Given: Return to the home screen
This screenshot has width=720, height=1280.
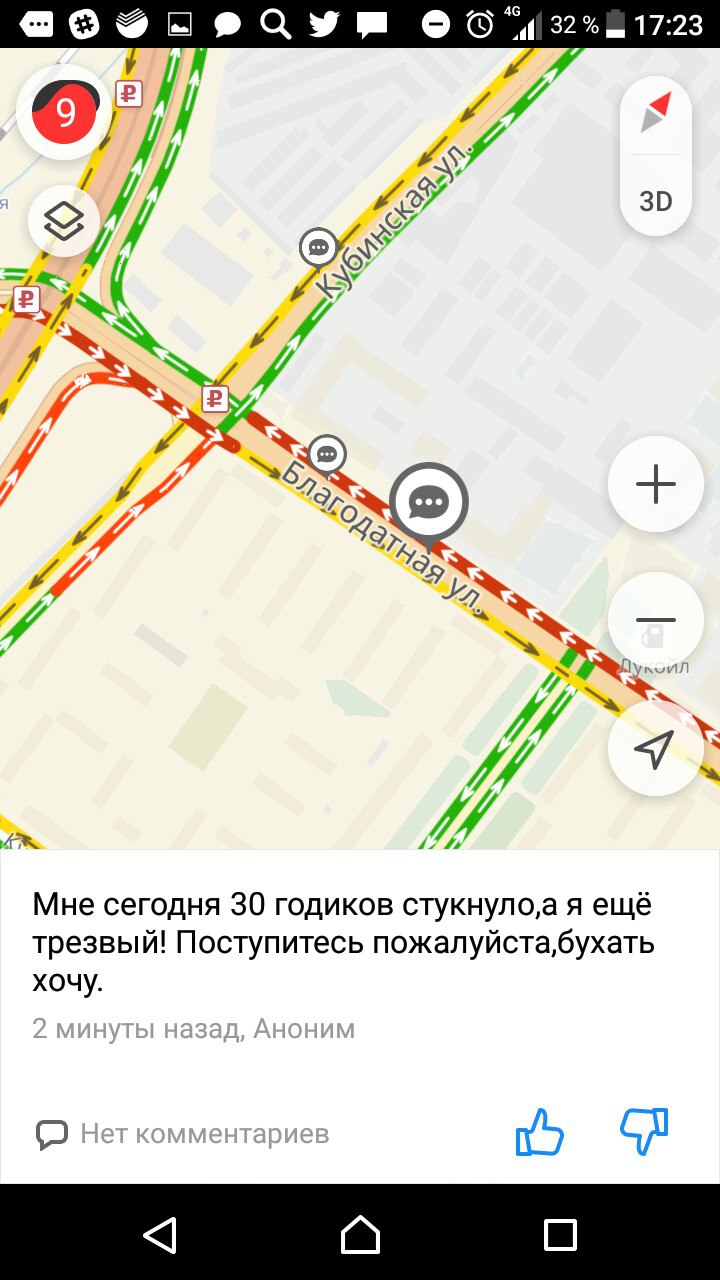Looking at the screenshot, I should 360,1235.
